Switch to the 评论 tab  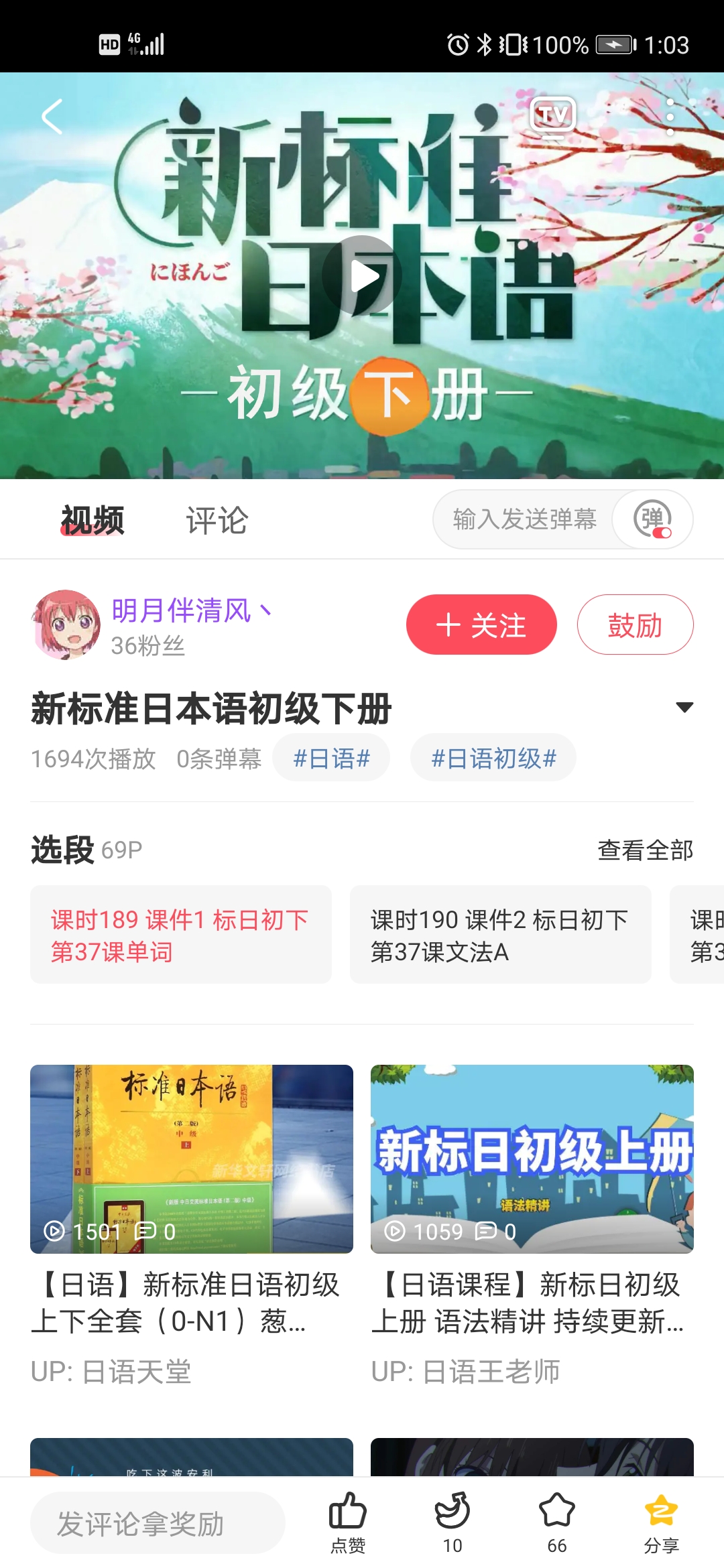tap(217, 520)
